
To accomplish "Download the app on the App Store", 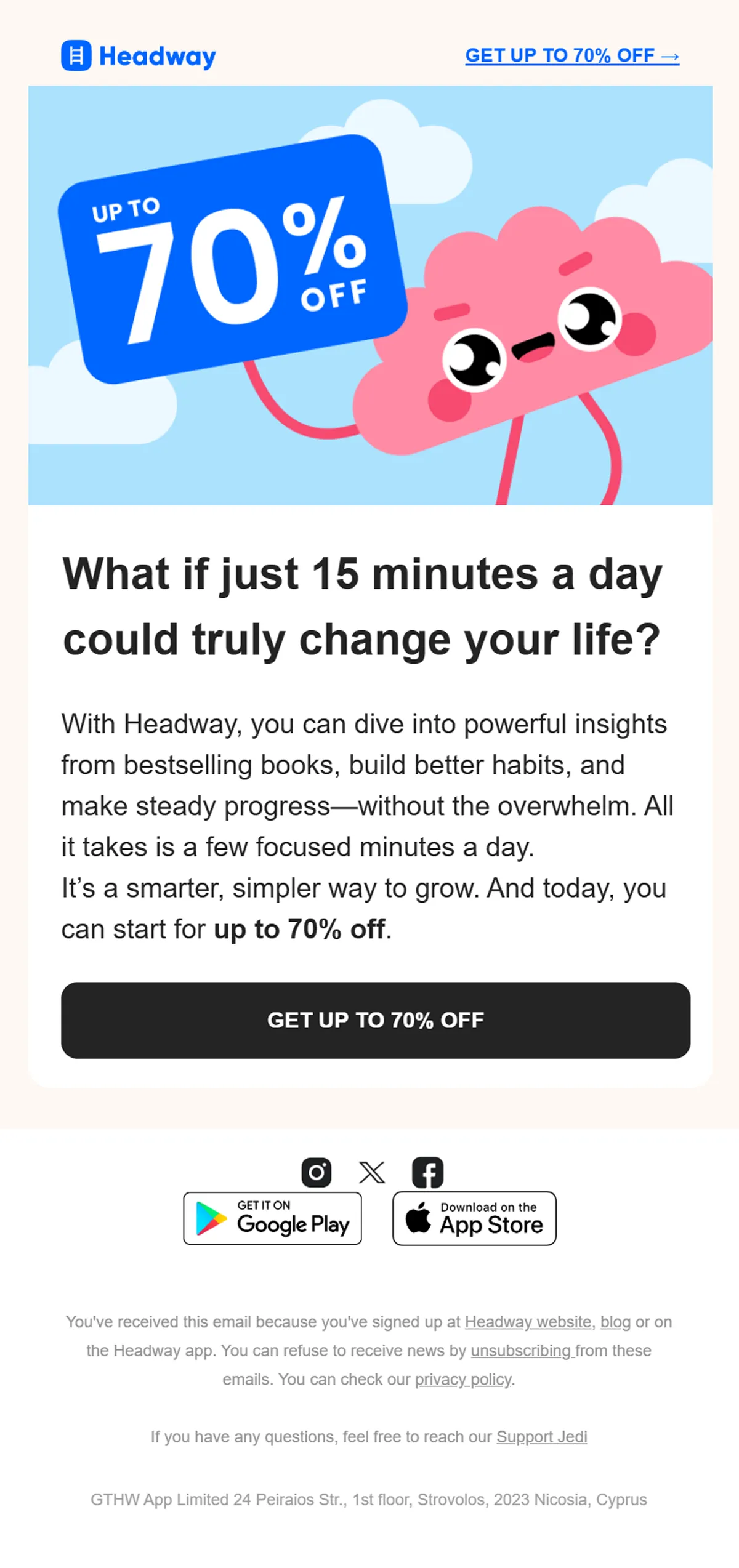I will pos(474,1218).
